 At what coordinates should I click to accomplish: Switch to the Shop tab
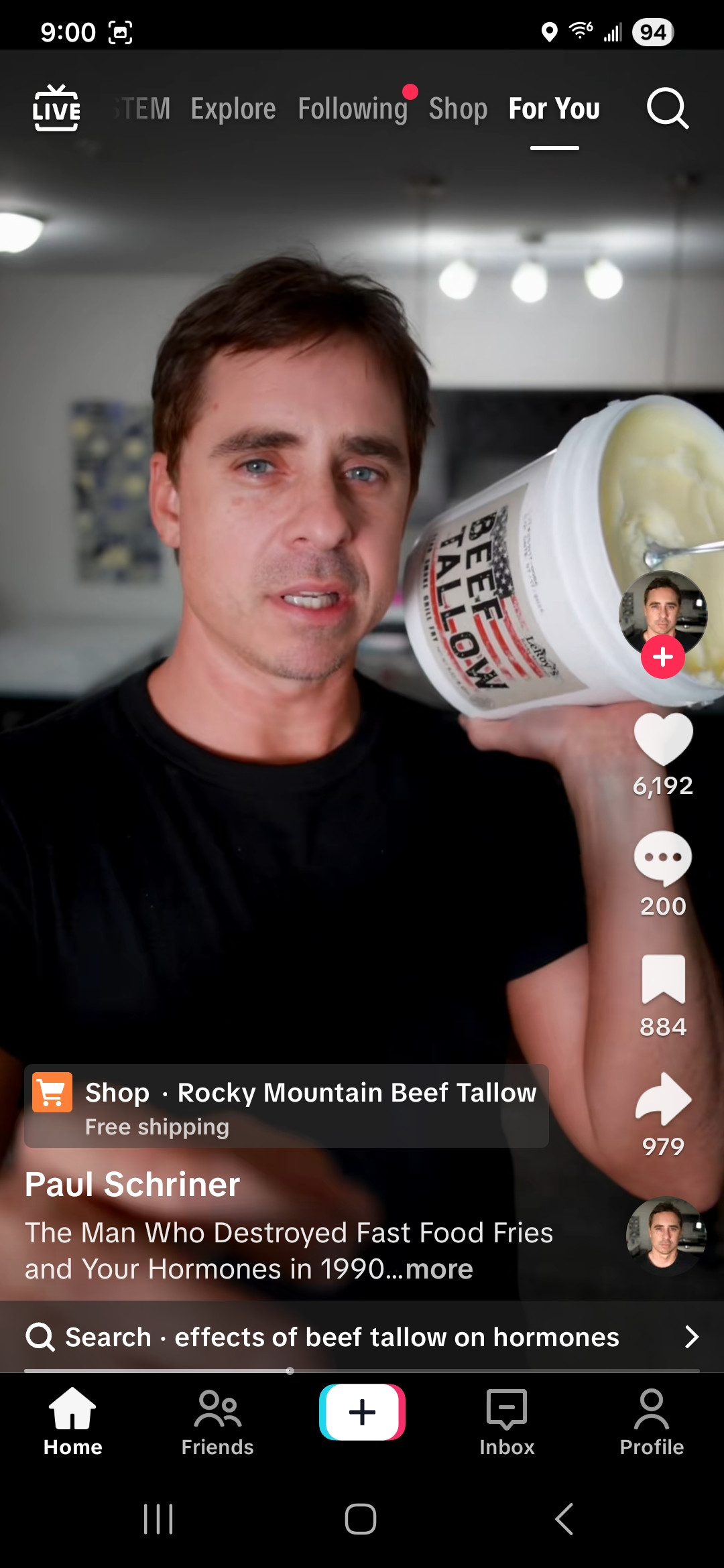458,109
